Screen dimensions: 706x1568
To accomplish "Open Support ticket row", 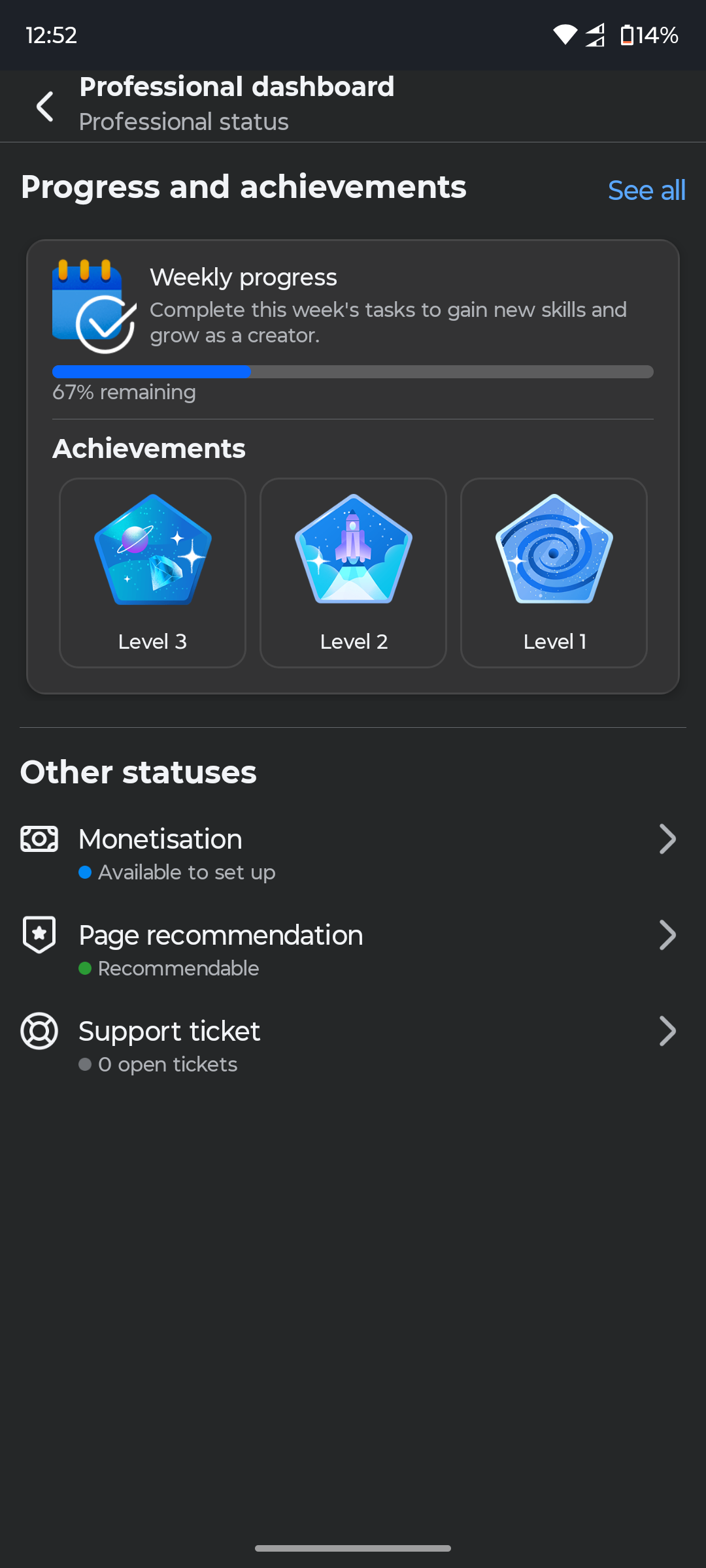I will 353,1045.
